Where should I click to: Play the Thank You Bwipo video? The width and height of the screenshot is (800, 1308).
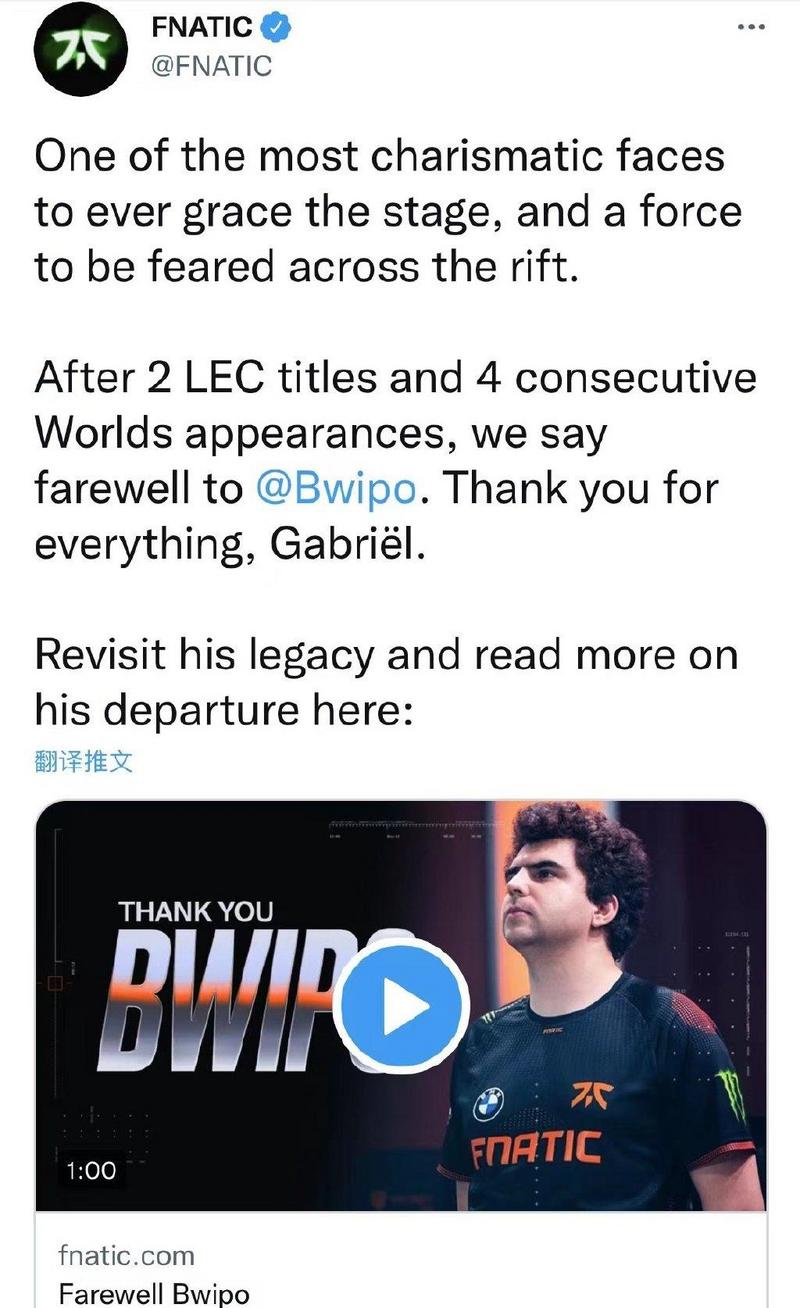tap(401, 1010)
